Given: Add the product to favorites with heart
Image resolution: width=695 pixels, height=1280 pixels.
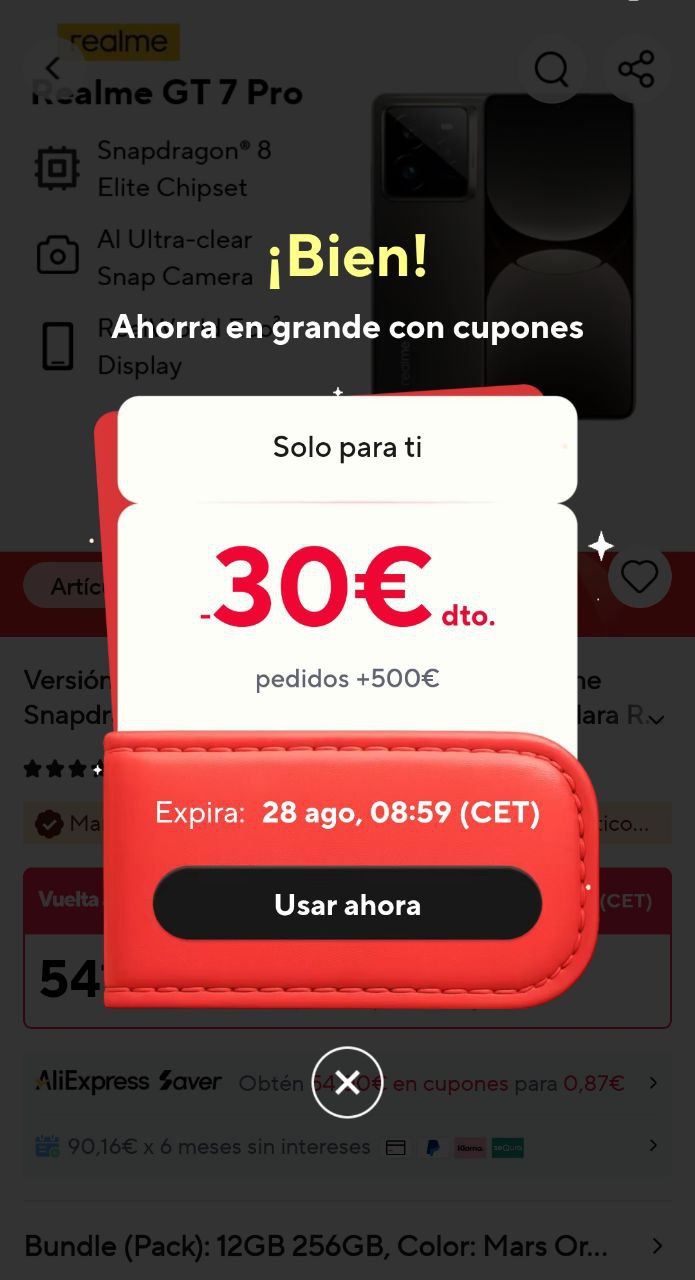Looking at the screenshot, I should 639,577.
